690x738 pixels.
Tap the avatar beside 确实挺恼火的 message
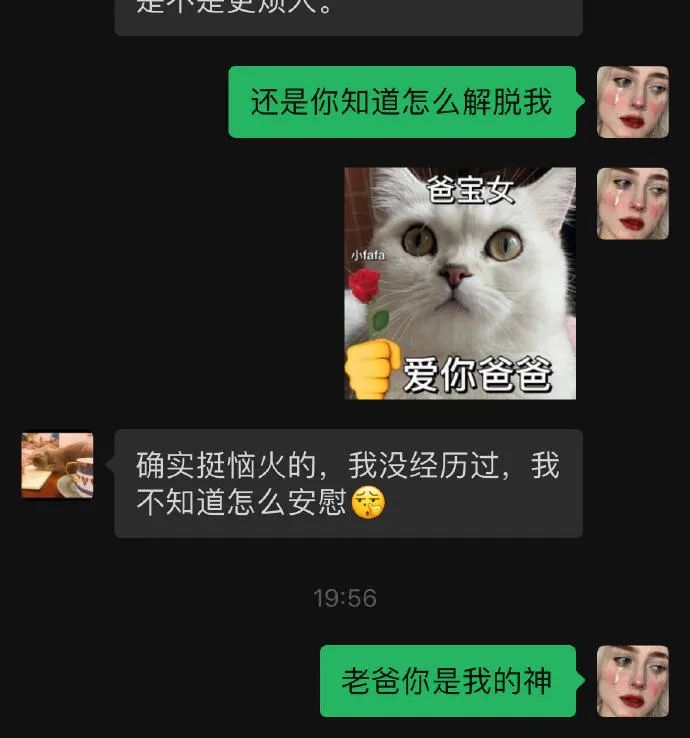(x=57, y=465)
